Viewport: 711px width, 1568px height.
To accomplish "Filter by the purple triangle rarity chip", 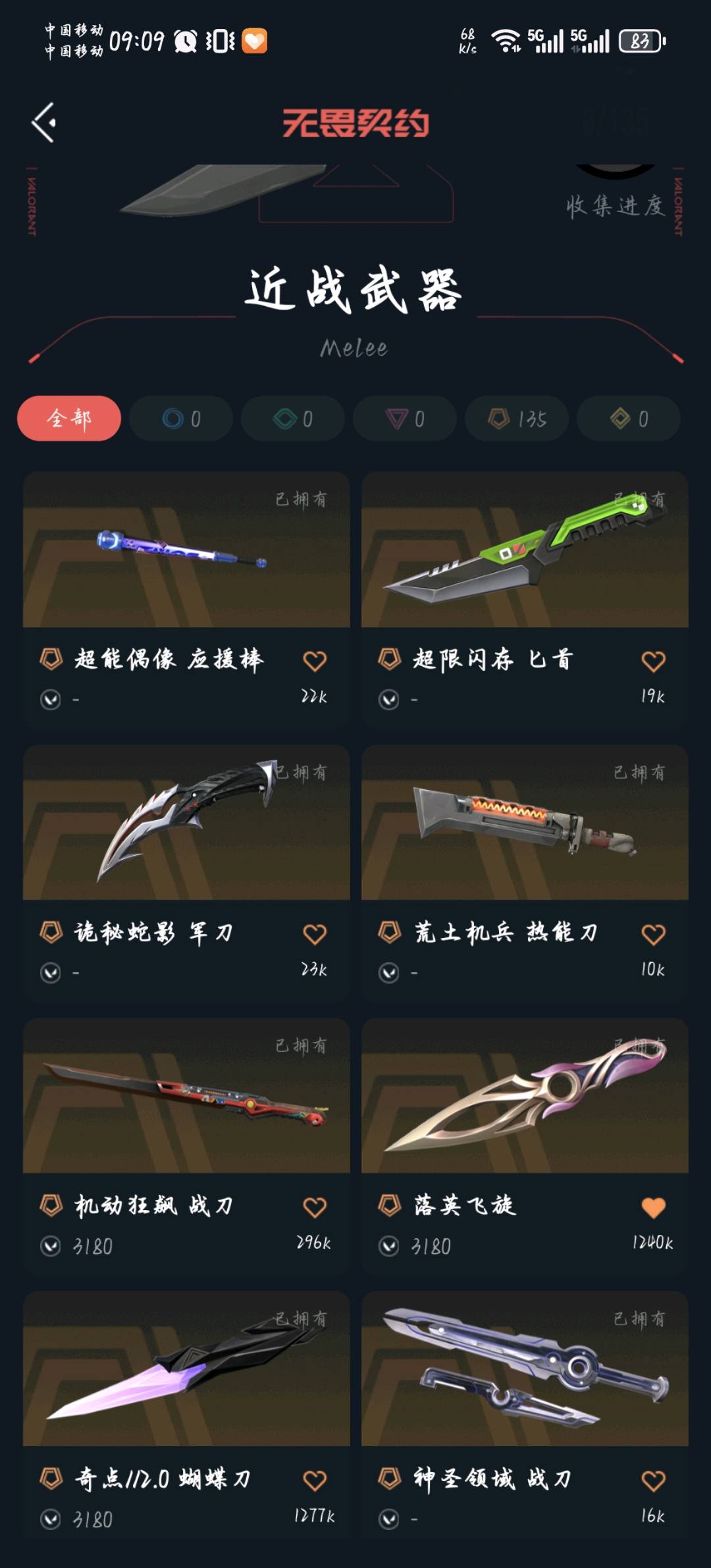I will tap(405, 419).
